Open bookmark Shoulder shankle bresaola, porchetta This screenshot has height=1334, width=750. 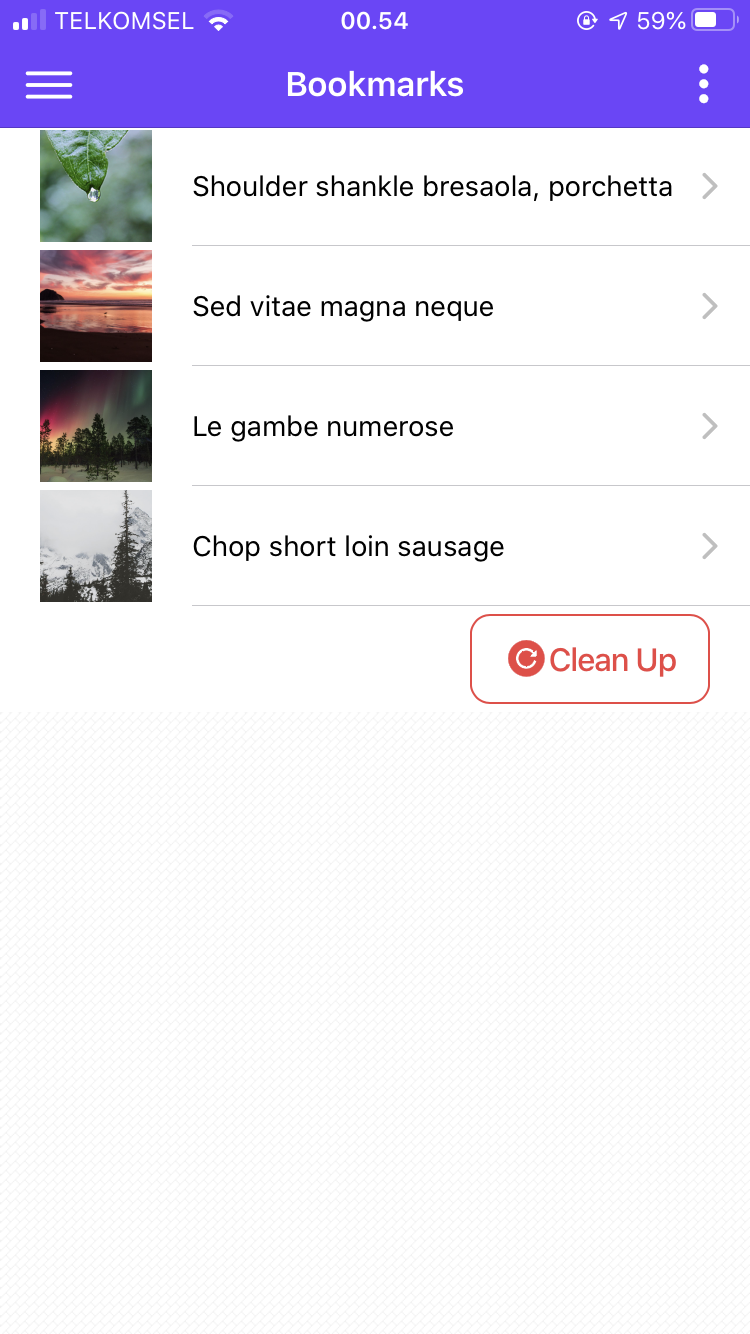point(432,187)
